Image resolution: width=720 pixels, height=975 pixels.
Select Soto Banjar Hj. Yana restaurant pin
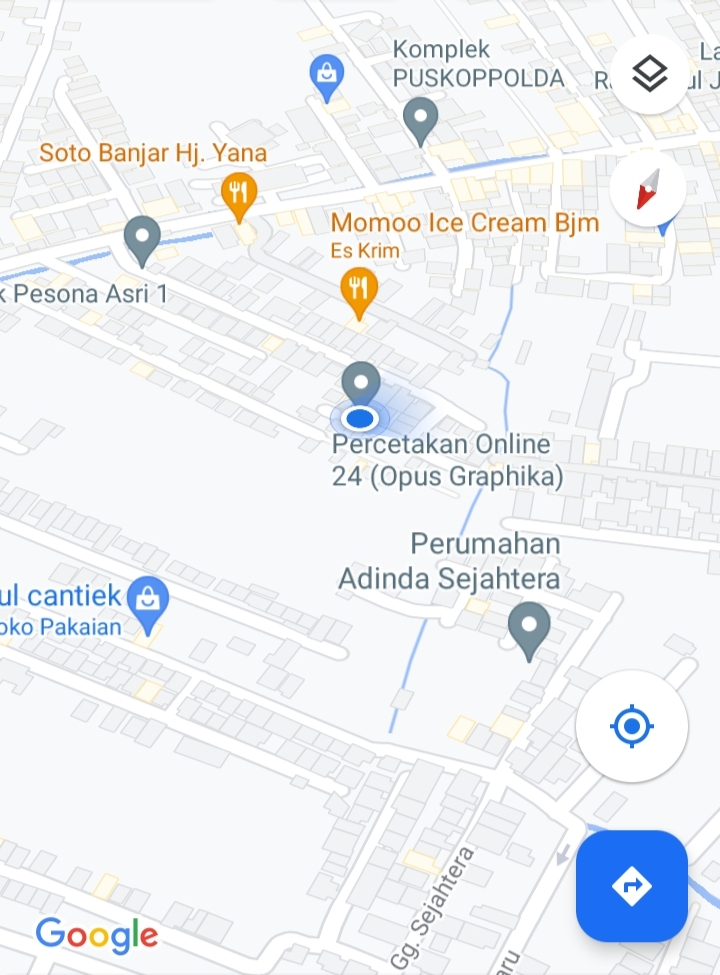[x=238, y=192]
